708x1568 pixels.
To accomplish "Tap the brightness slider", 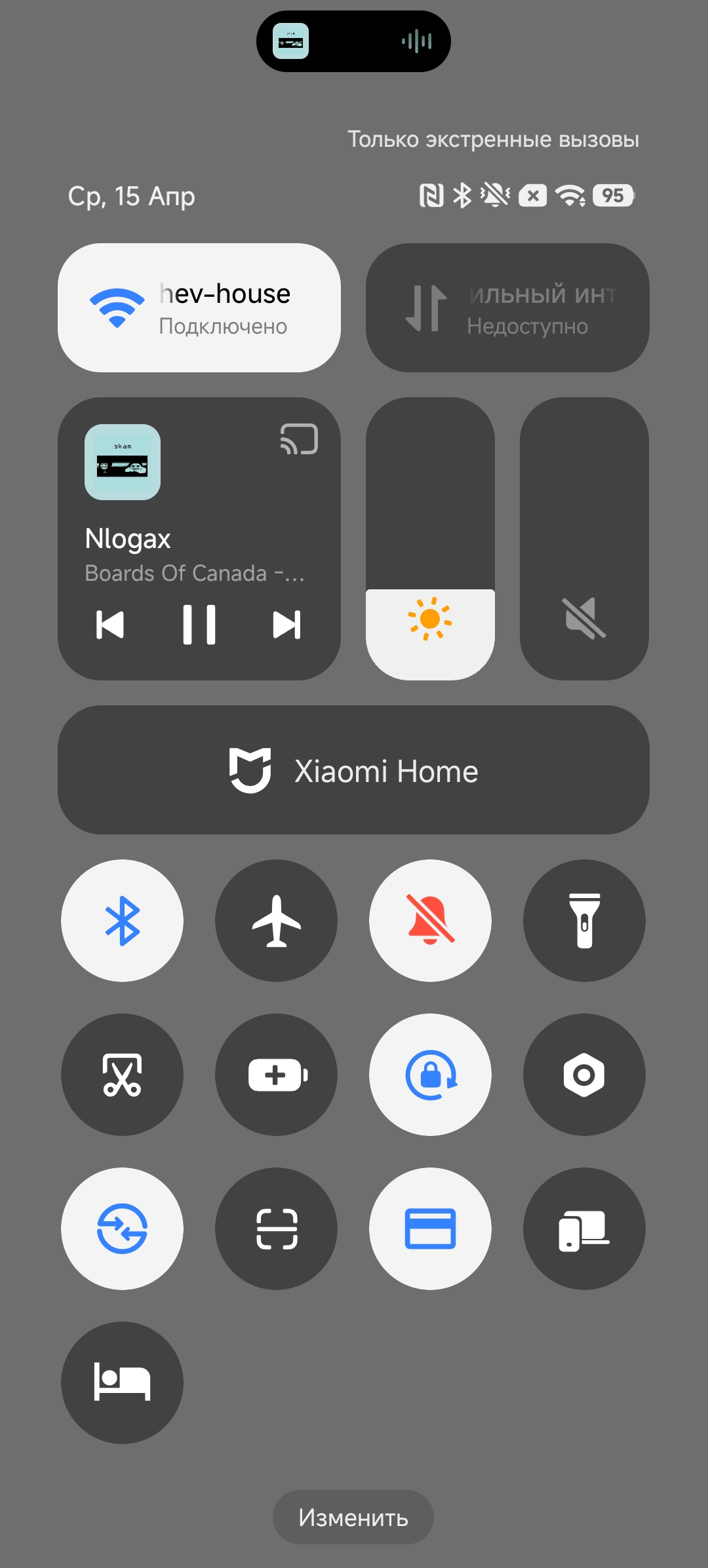I will [x=430, y=539].
